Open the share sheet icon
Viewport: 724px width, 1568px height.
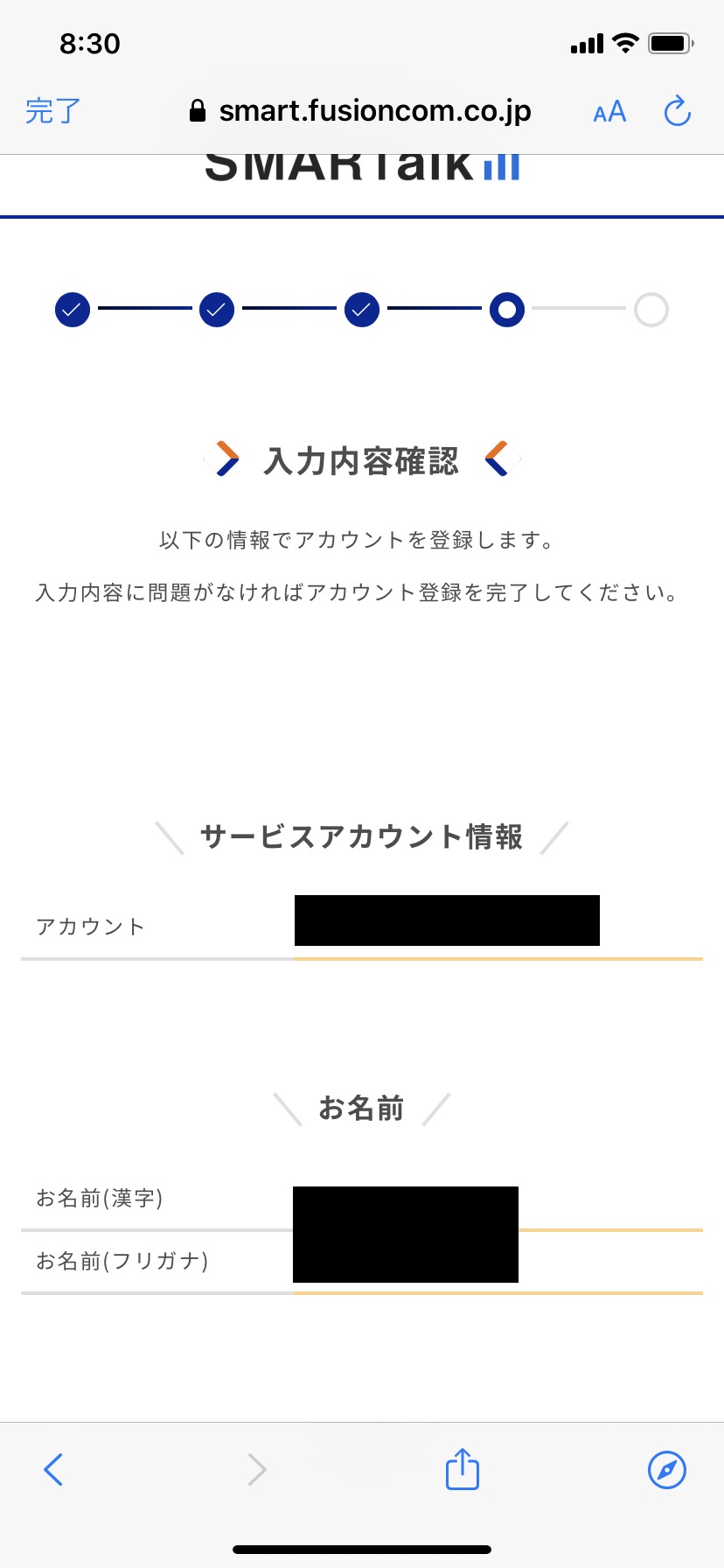[463, 1467]
